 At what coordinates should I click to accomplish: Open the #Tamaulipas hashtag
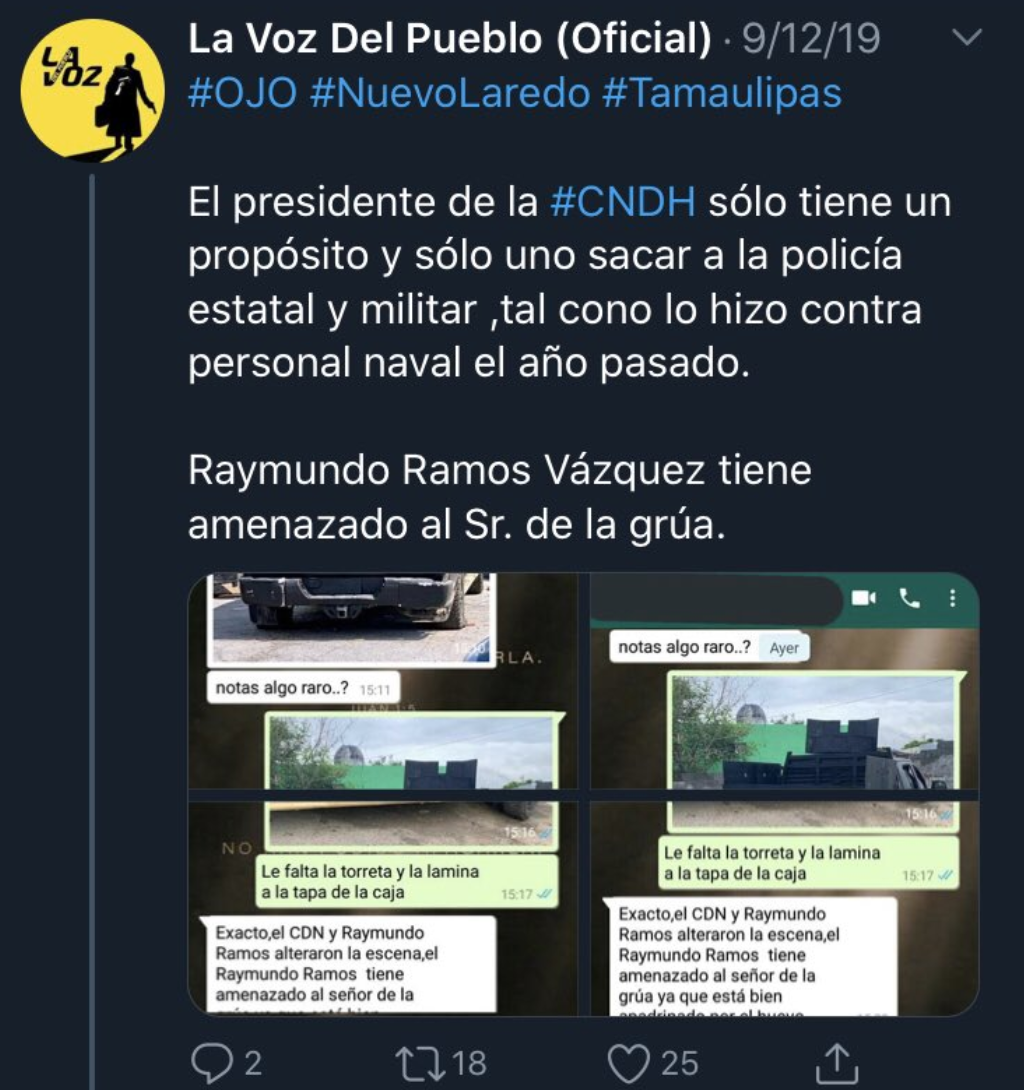[721, 93]
